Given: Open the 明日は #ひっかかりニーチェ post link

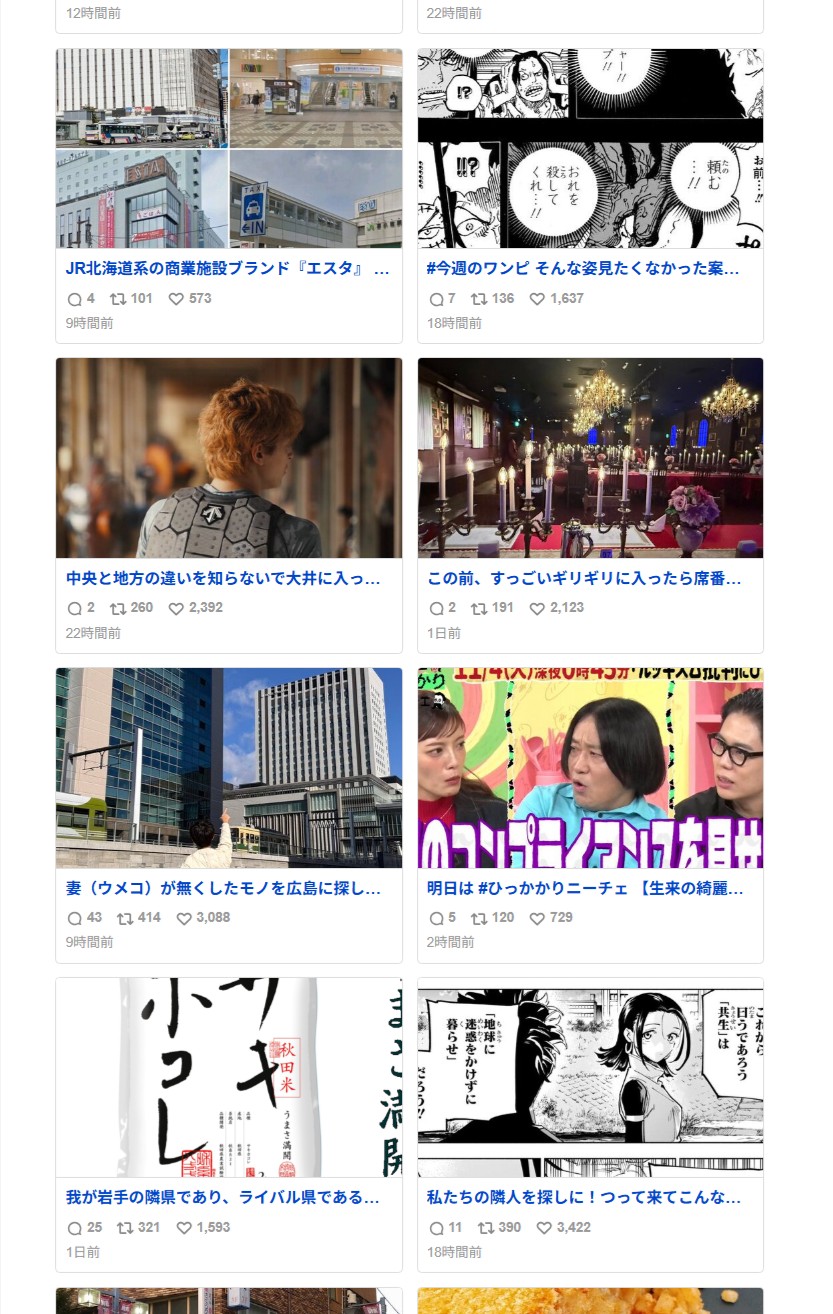Looking at the screenshot, I should pos(584,887).
